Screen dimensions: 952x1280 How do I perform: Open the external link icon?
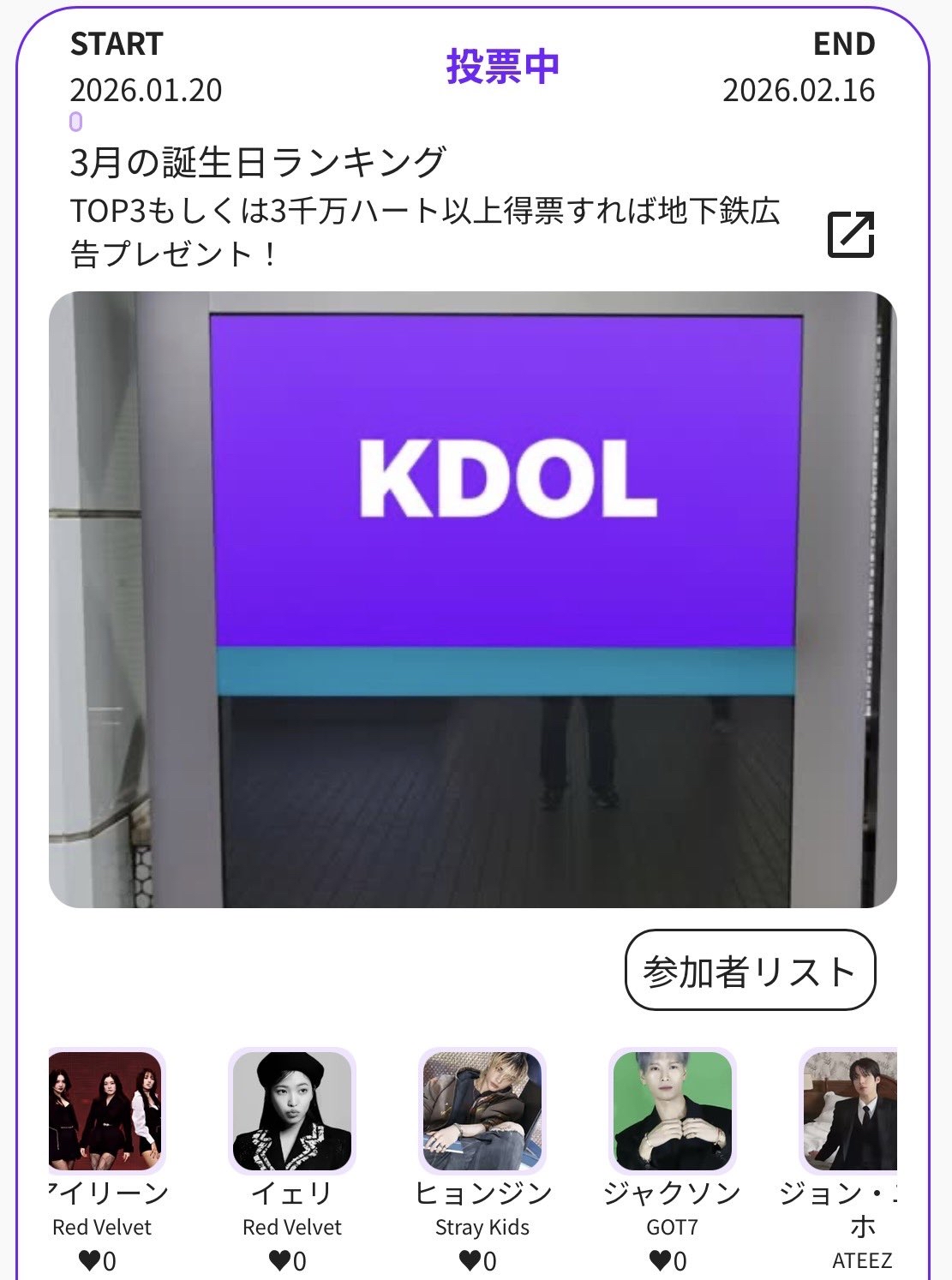pos(850,234)
